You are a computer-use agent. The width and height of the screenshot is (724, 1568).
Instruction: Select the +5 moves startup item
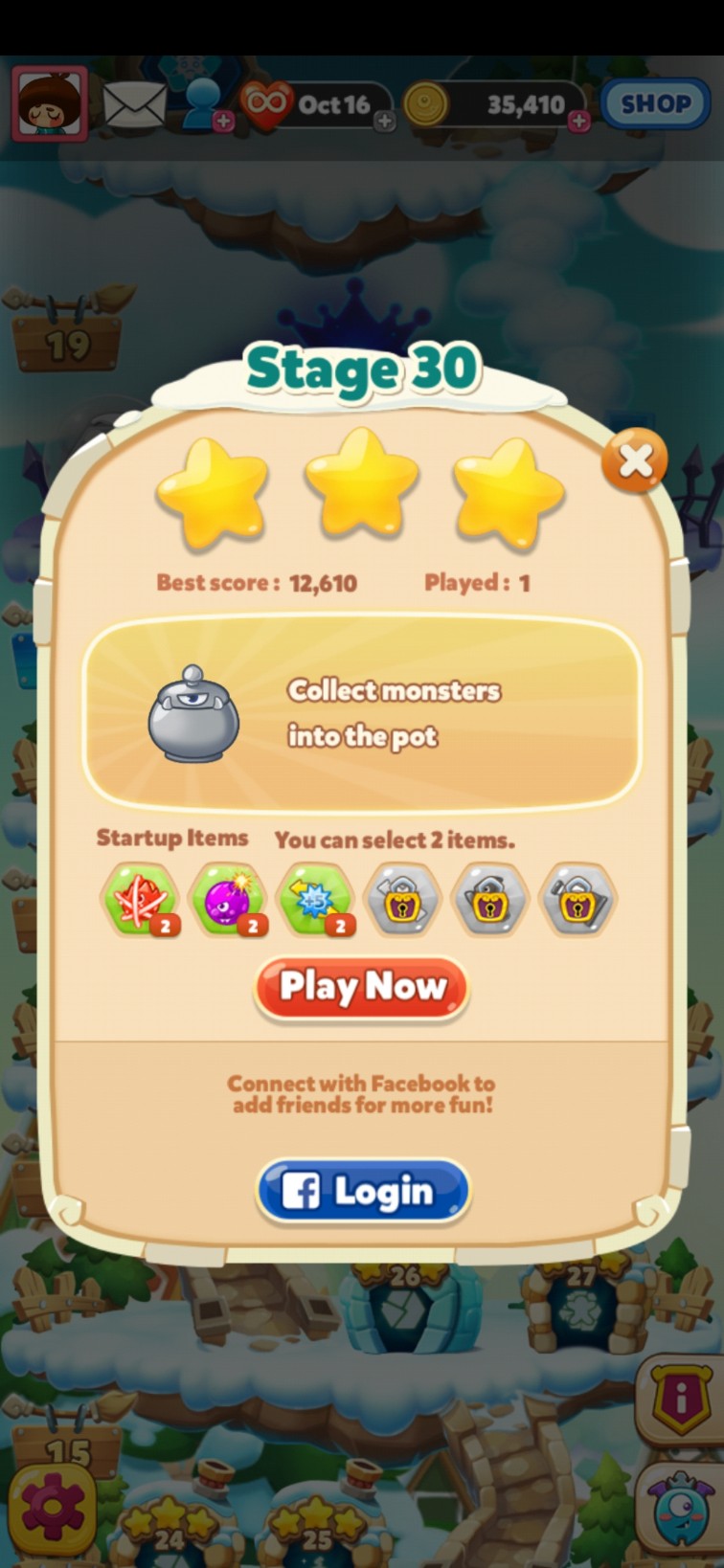[314, 899]
